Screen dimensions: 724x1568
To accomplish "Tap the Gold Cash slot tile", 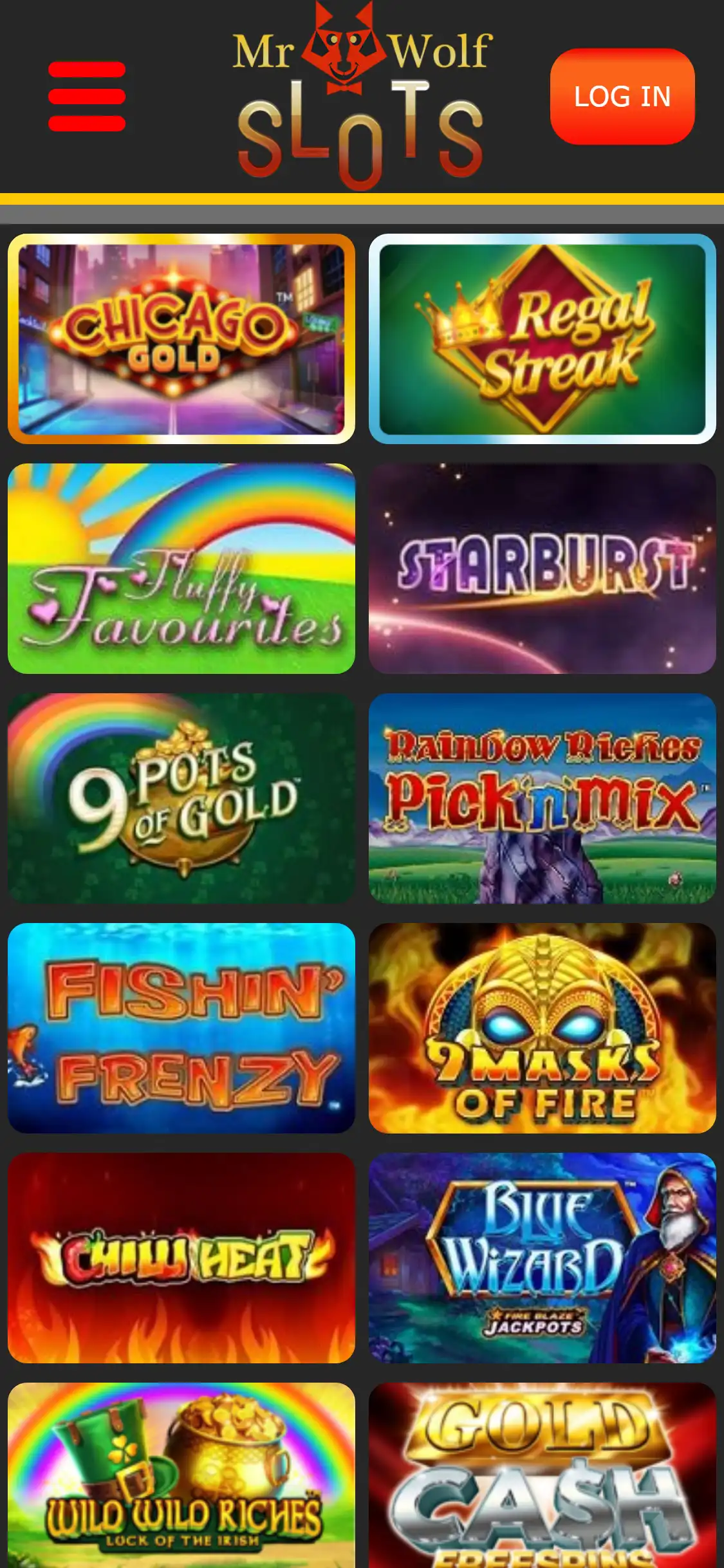I will pyautogui.click(x=542, y=1475).
